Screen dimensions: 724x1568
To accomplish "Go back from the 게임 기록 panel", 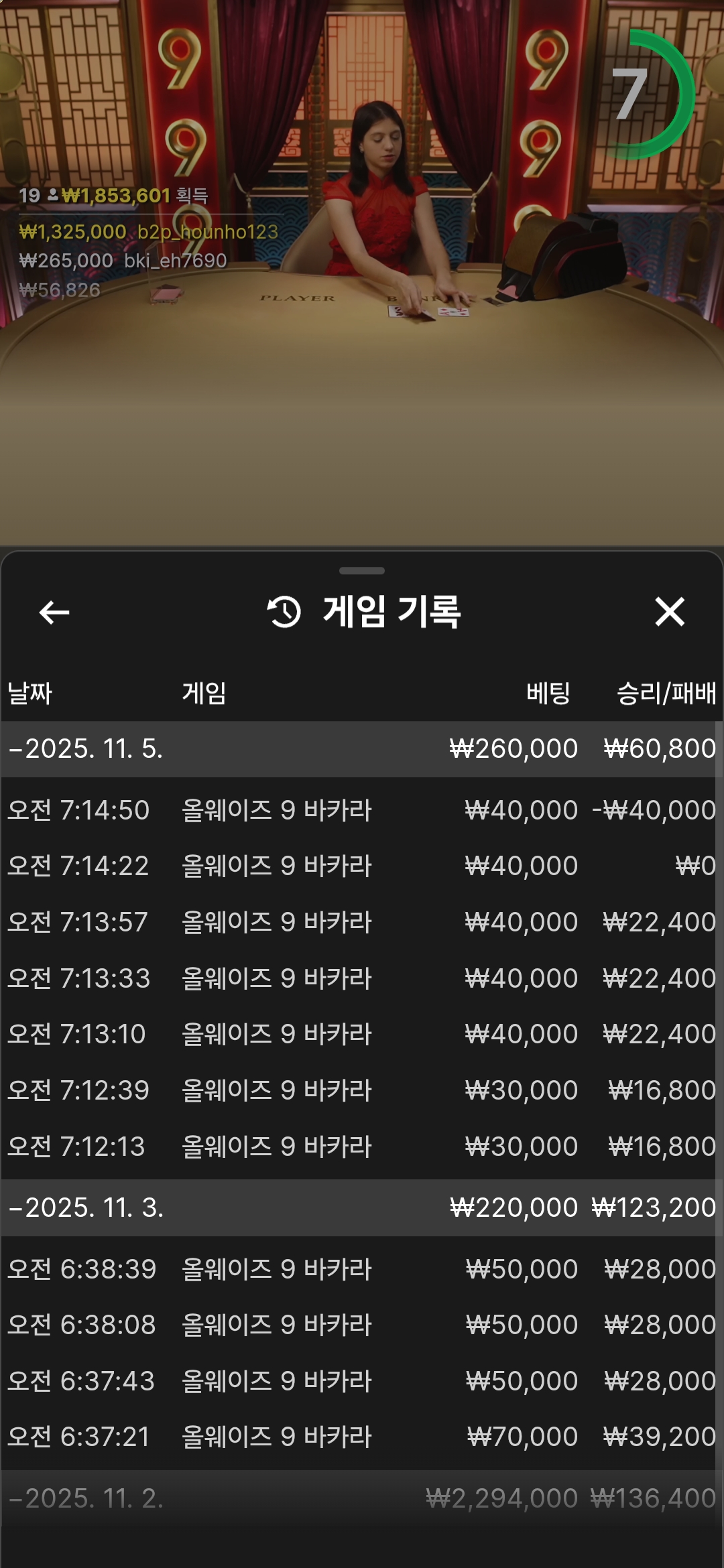I will 54,612.
